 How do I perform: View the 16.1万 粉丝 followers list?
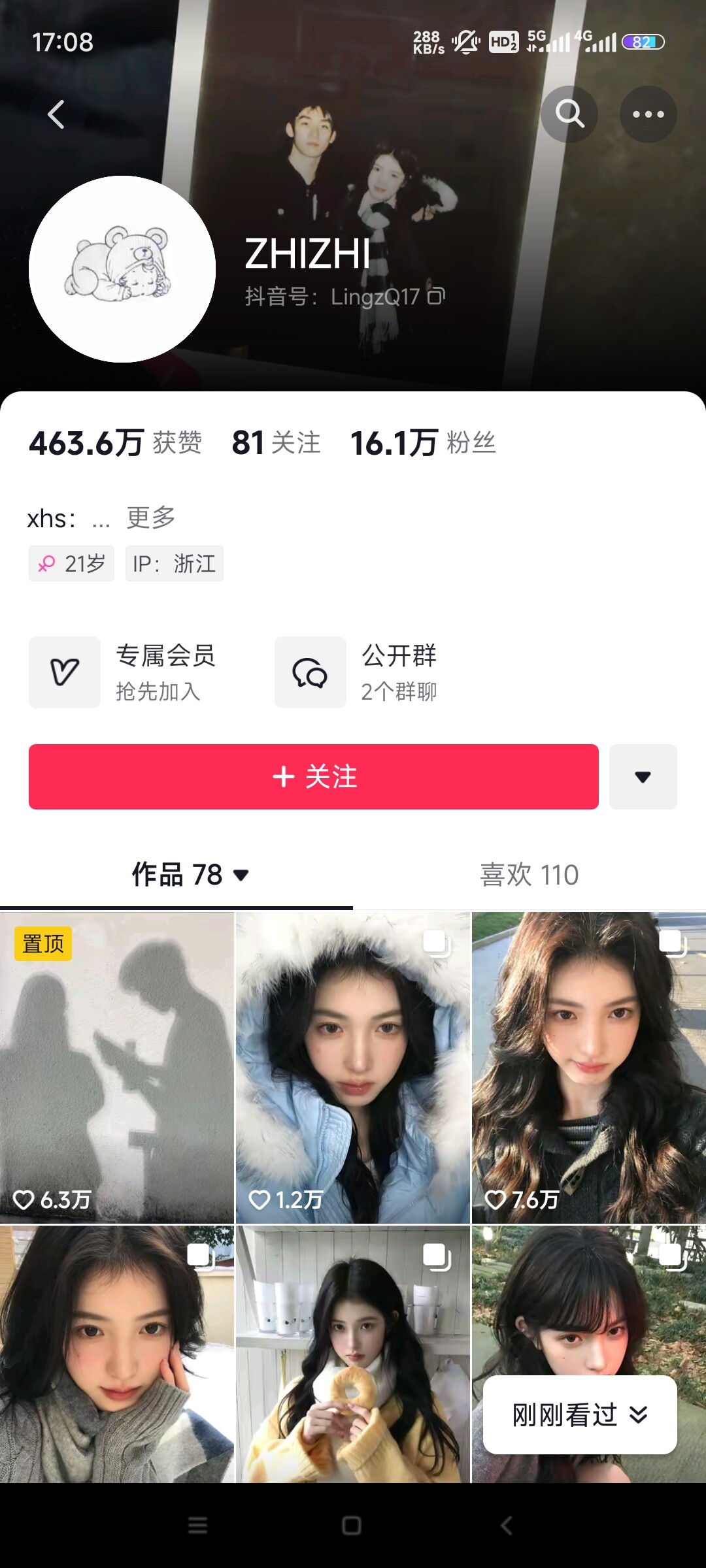[423, 443]
